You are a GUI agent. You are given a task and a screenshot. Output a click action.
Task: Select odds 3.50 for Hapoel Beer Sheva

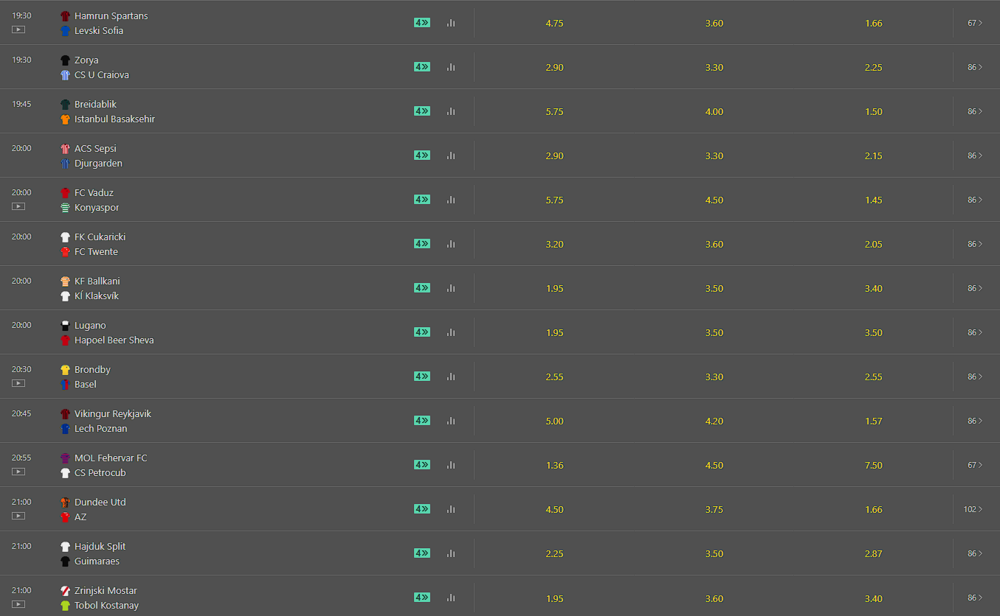(873, 333)
